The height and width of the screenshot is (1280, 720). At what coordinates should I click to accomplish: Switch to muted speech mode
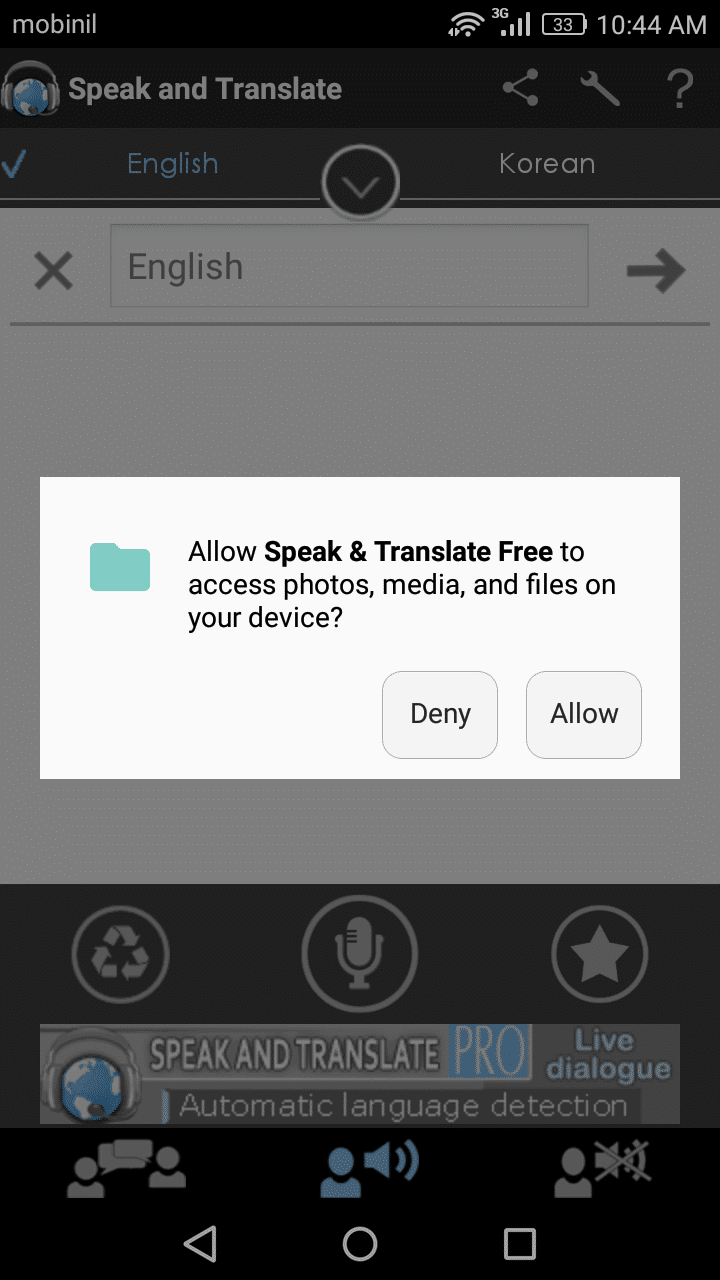click(602, 1168)
